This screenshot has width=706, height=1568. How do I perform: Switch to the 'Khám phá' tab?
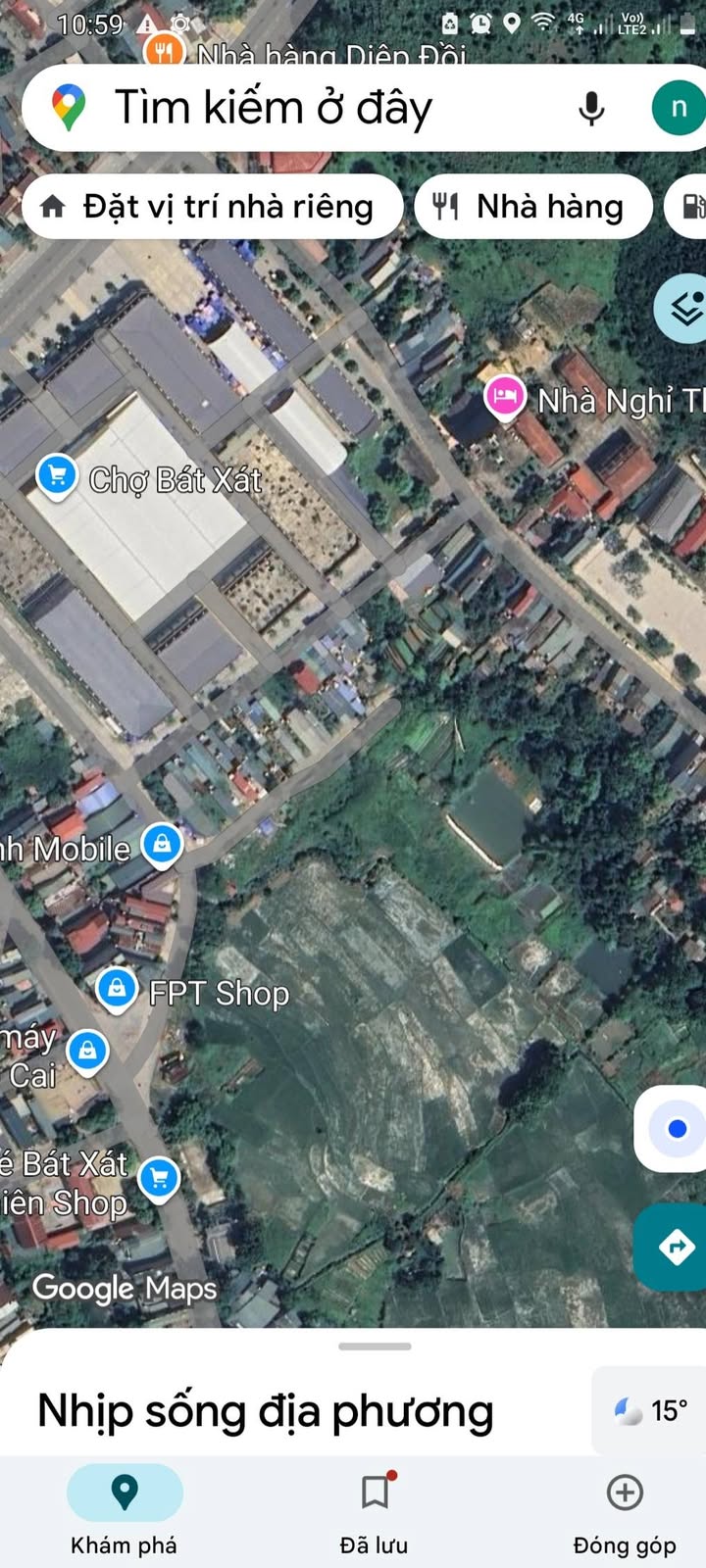pos(125,1509)
